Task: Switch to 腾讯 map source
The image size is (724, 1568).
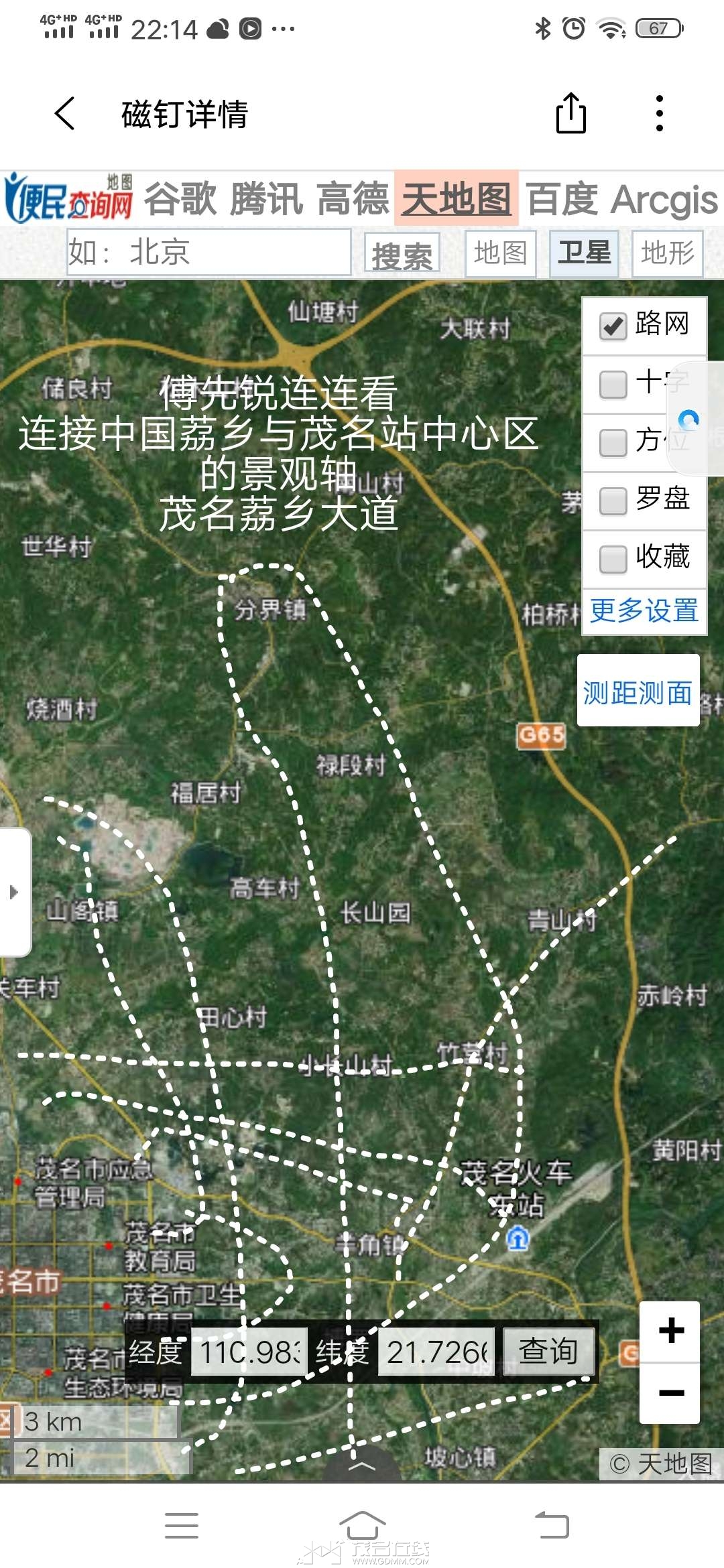Action: (266, 199)
